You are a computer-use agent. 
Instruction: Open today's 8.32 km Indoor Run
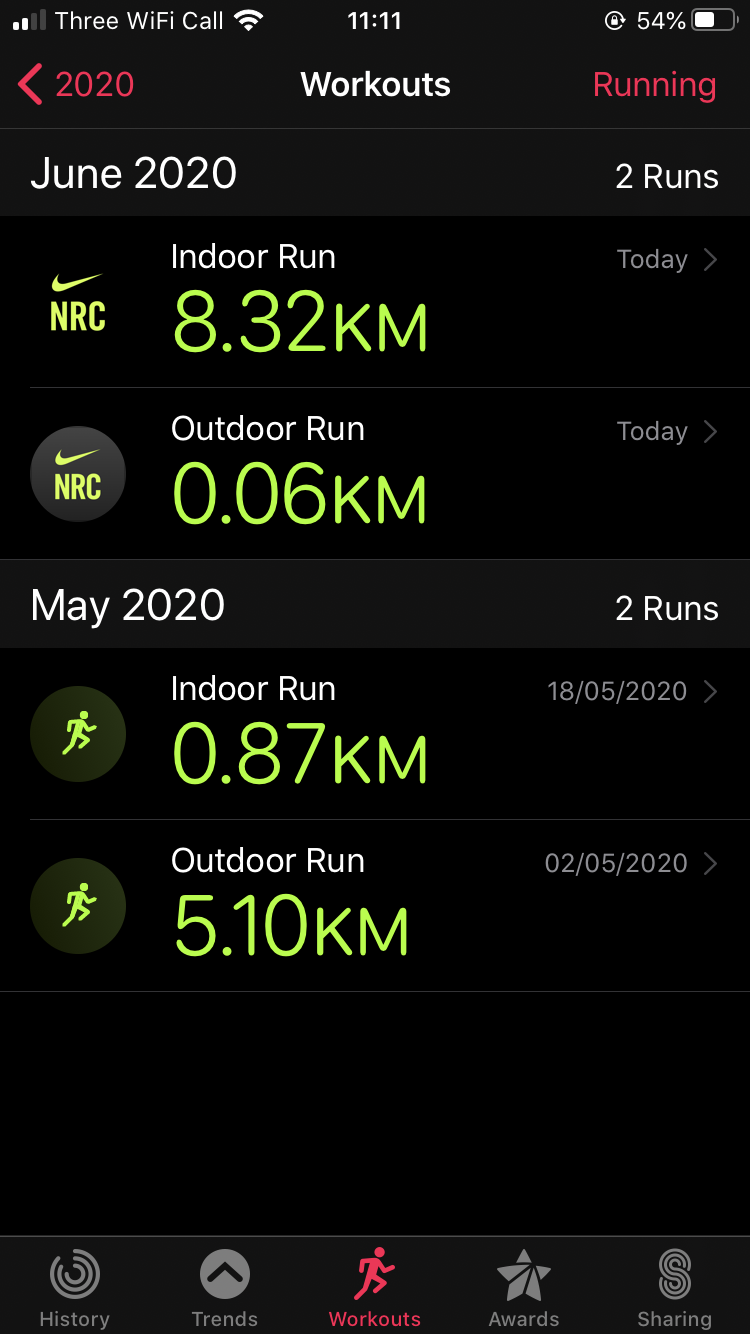(x=375, y=302)
